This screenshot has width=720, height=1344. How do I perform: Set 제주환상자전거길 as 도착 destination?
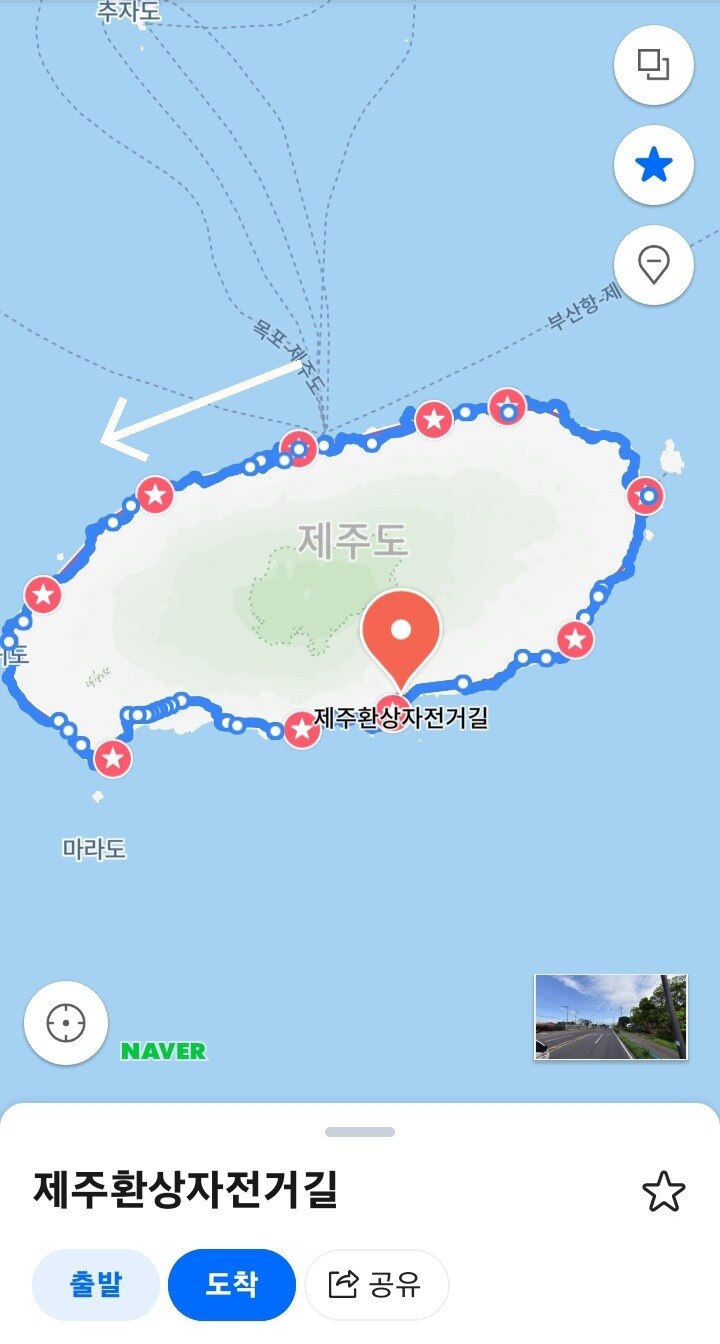tap(232, 1284)
